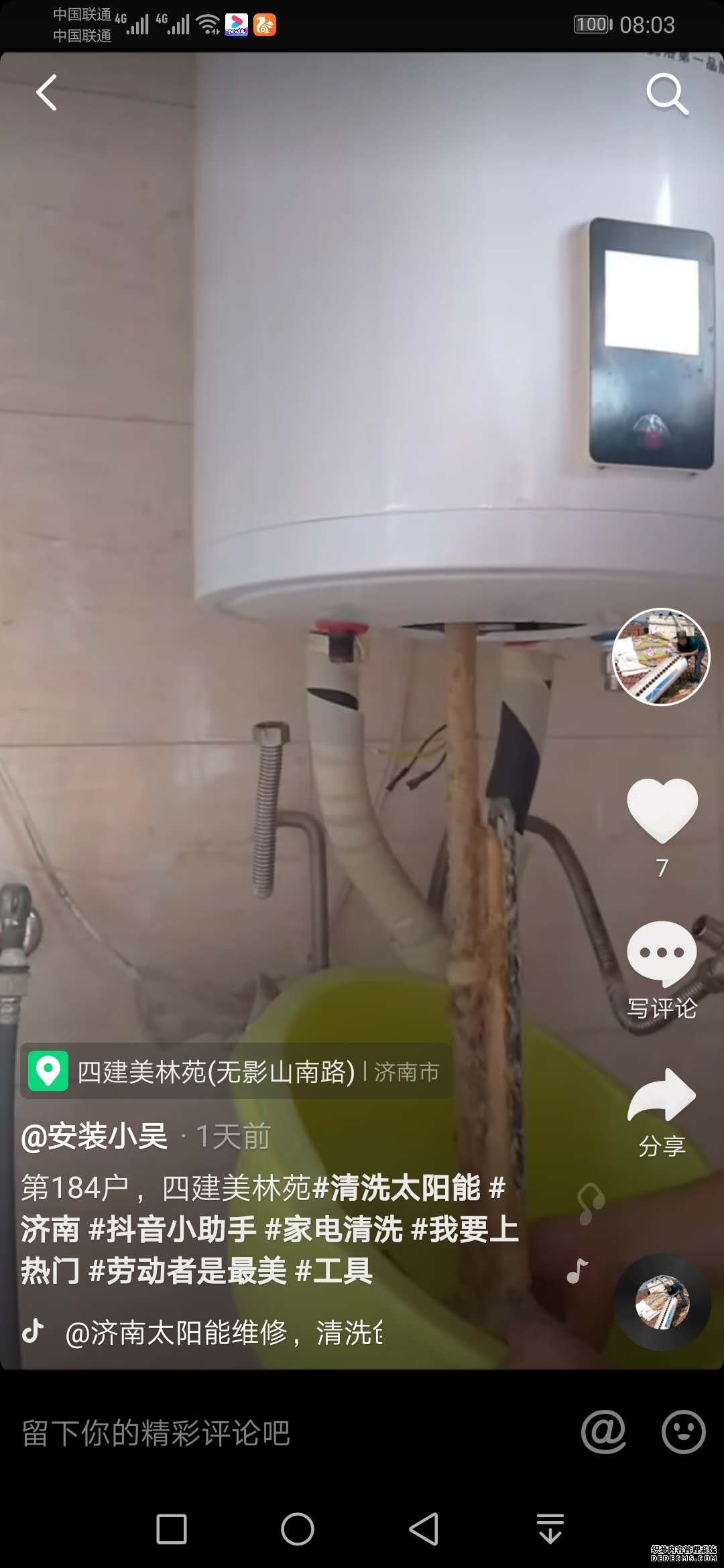Mention someone with the @ icon
The width and height of the screenshot is (724, 1568).
tap(603, 1432)
